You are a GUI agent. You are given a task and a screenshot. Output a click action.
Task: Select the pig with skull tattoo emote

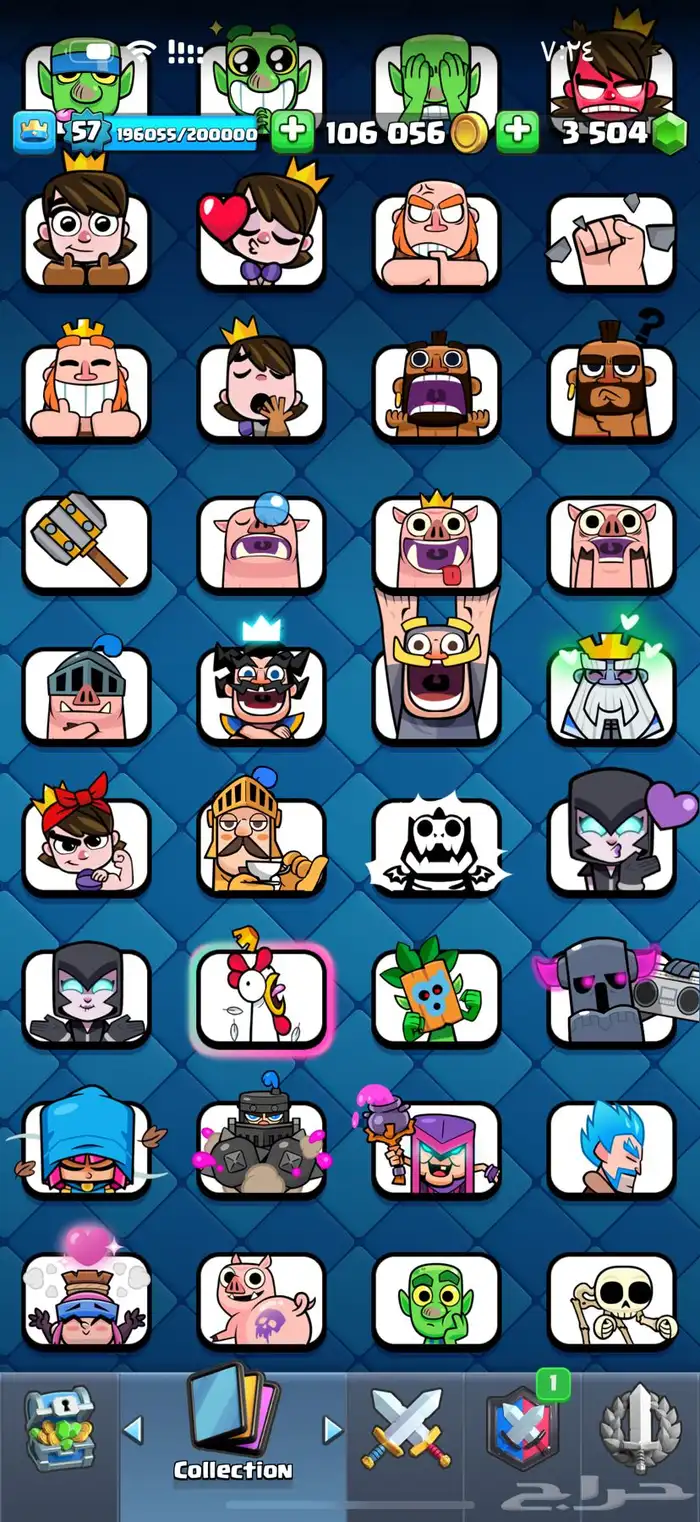click(x=261, y=1300)
